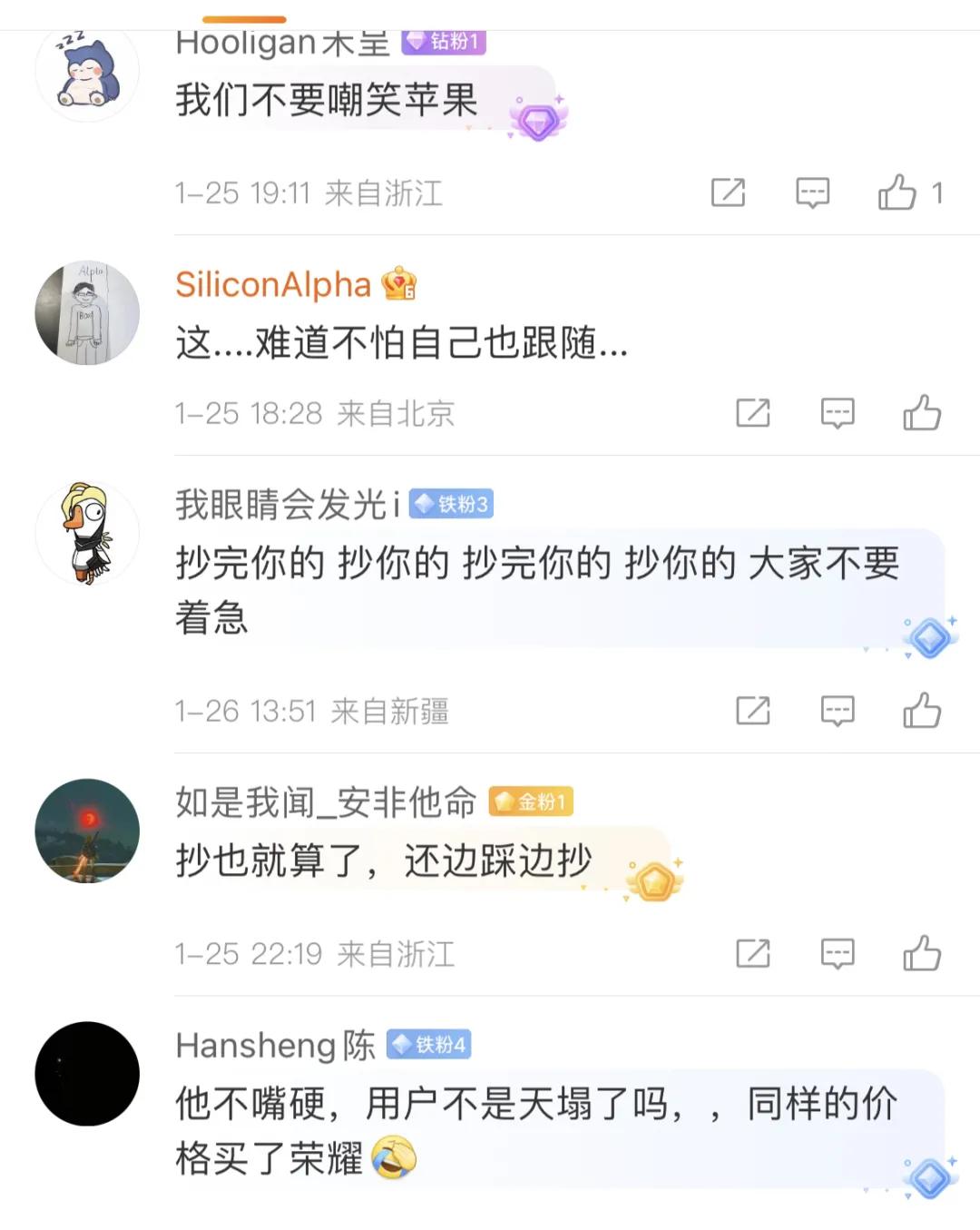Open SiliconAlpha's username link

point(273,285)
